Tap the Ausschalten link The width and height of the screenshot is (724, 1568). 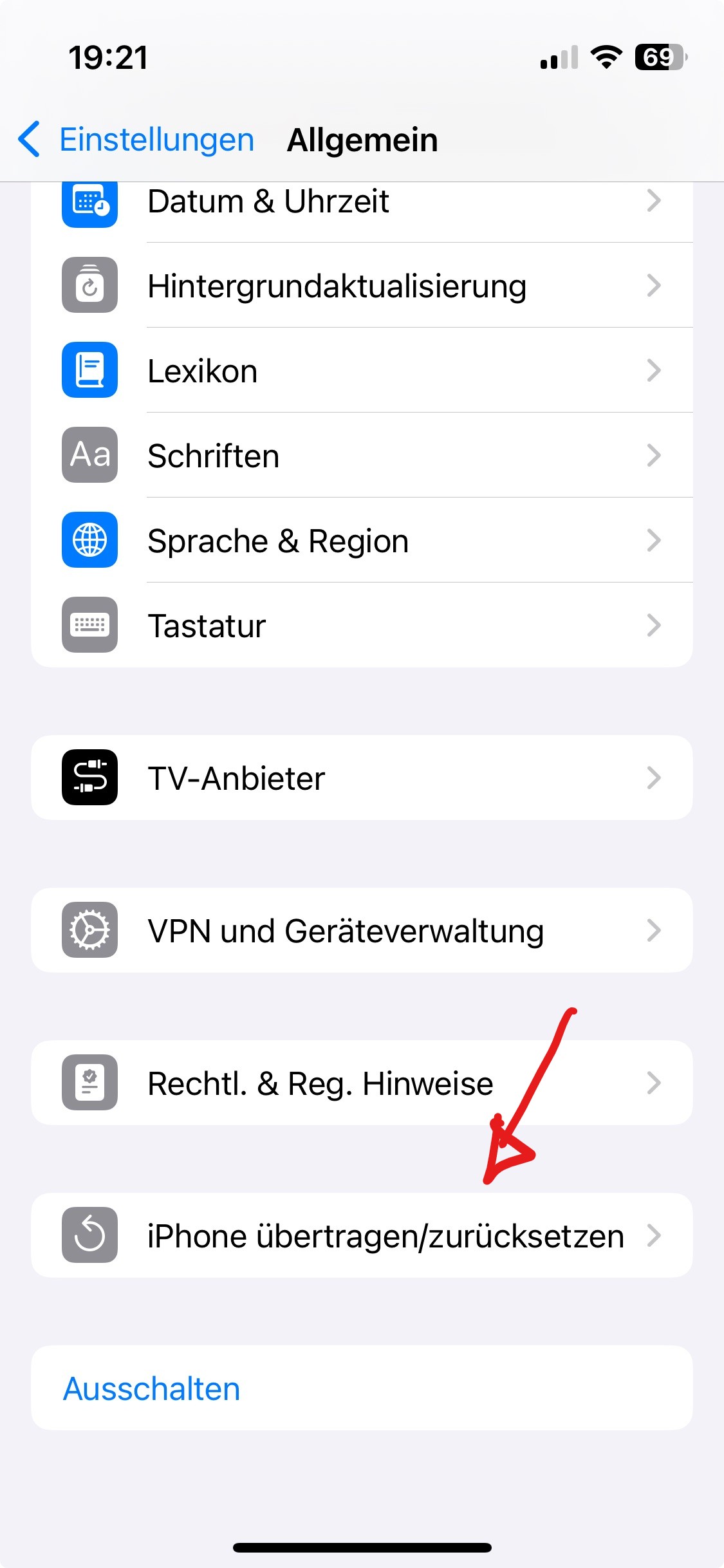point(152,1388)
